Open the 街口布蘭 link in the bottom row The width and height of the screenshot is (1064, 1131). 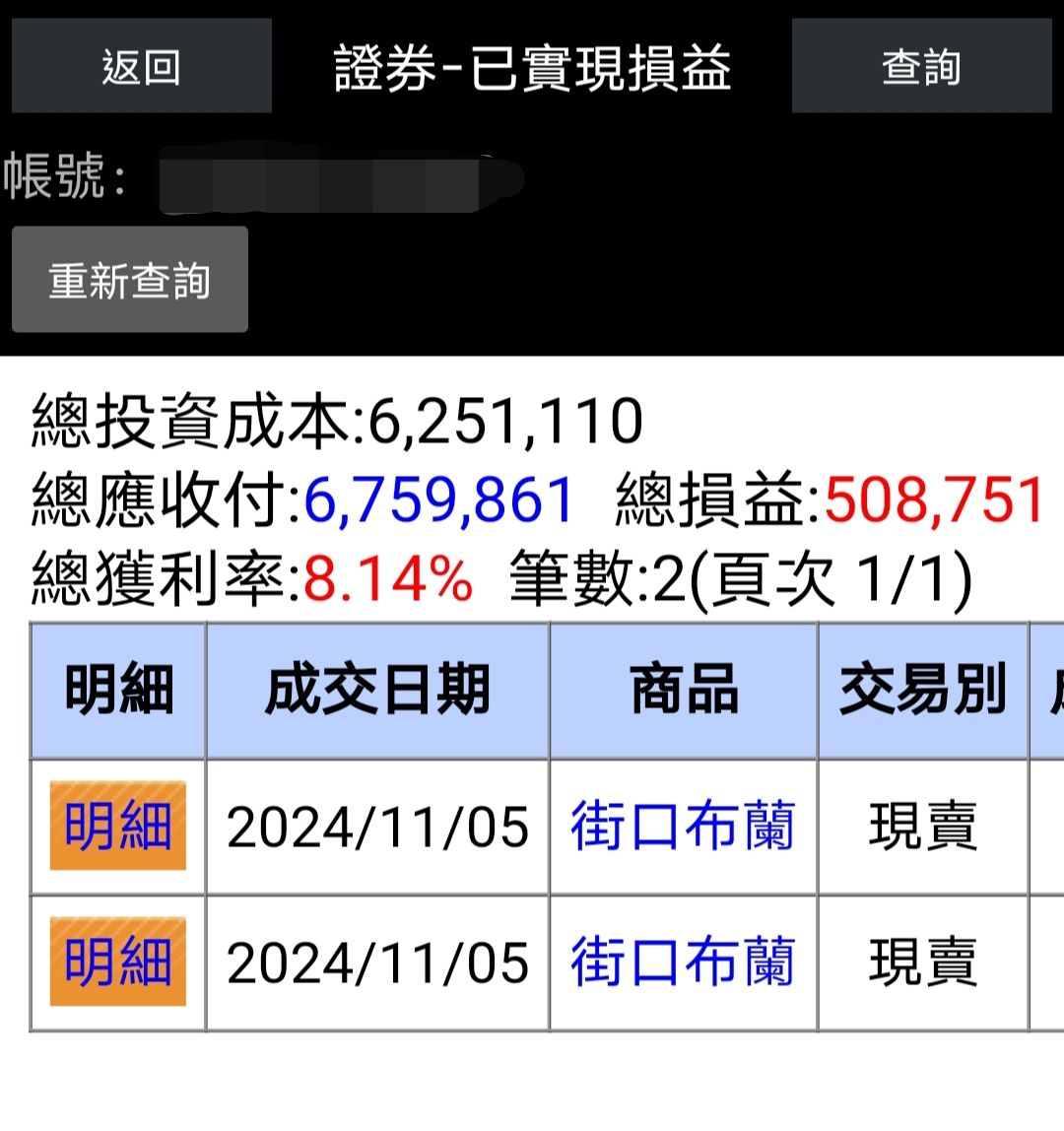click(x=683, y=962)
